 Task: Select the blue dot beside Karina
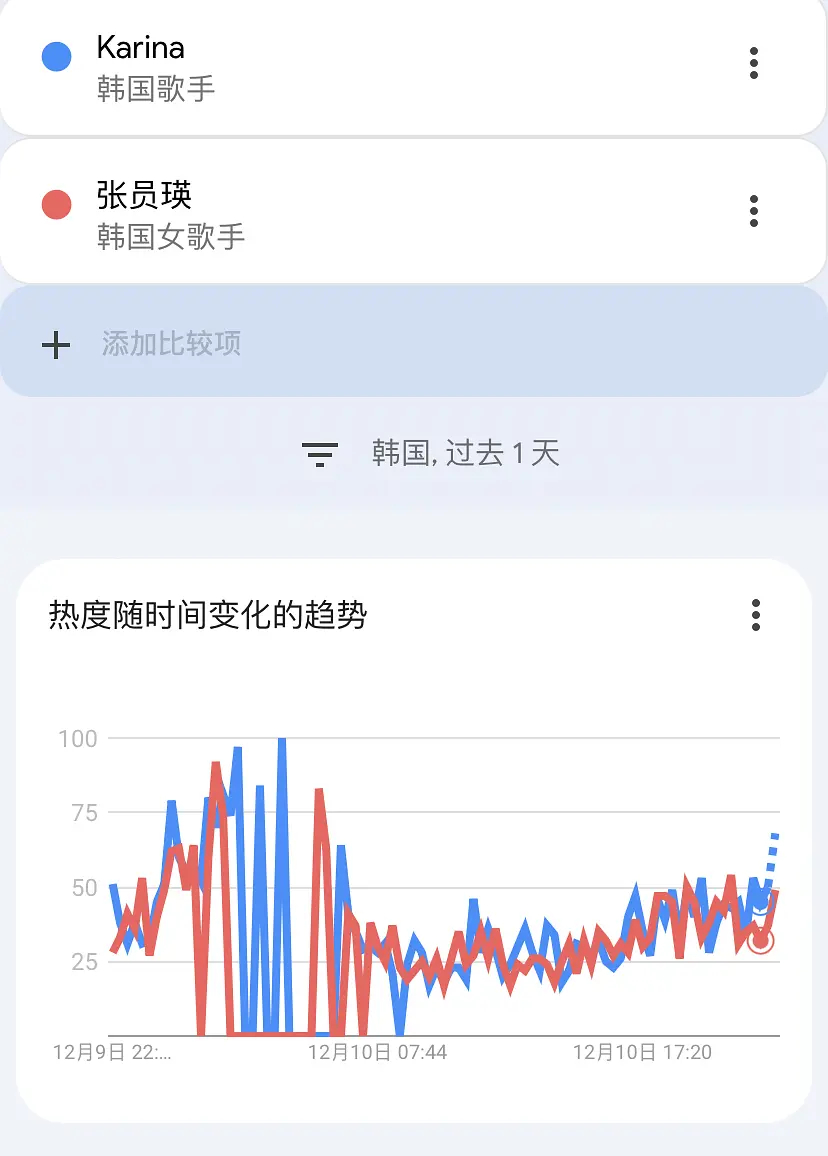56,56
